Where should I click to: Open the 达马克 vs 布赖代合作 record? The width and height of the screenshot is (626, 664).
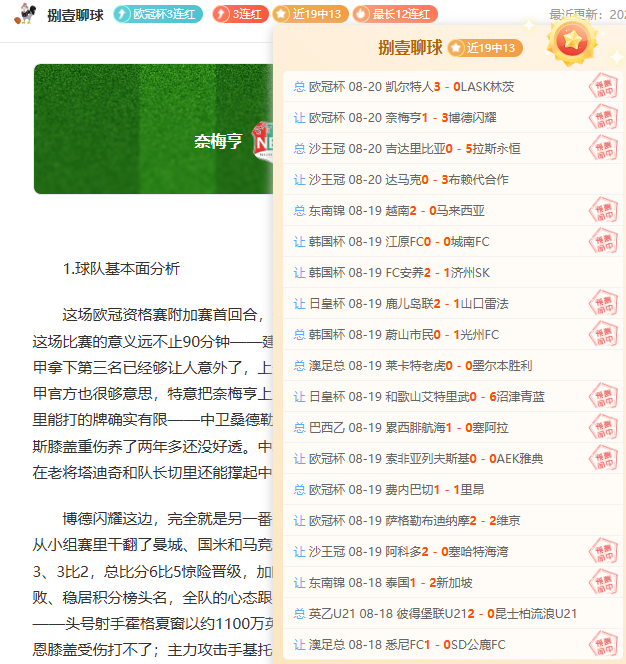(453, 180)
